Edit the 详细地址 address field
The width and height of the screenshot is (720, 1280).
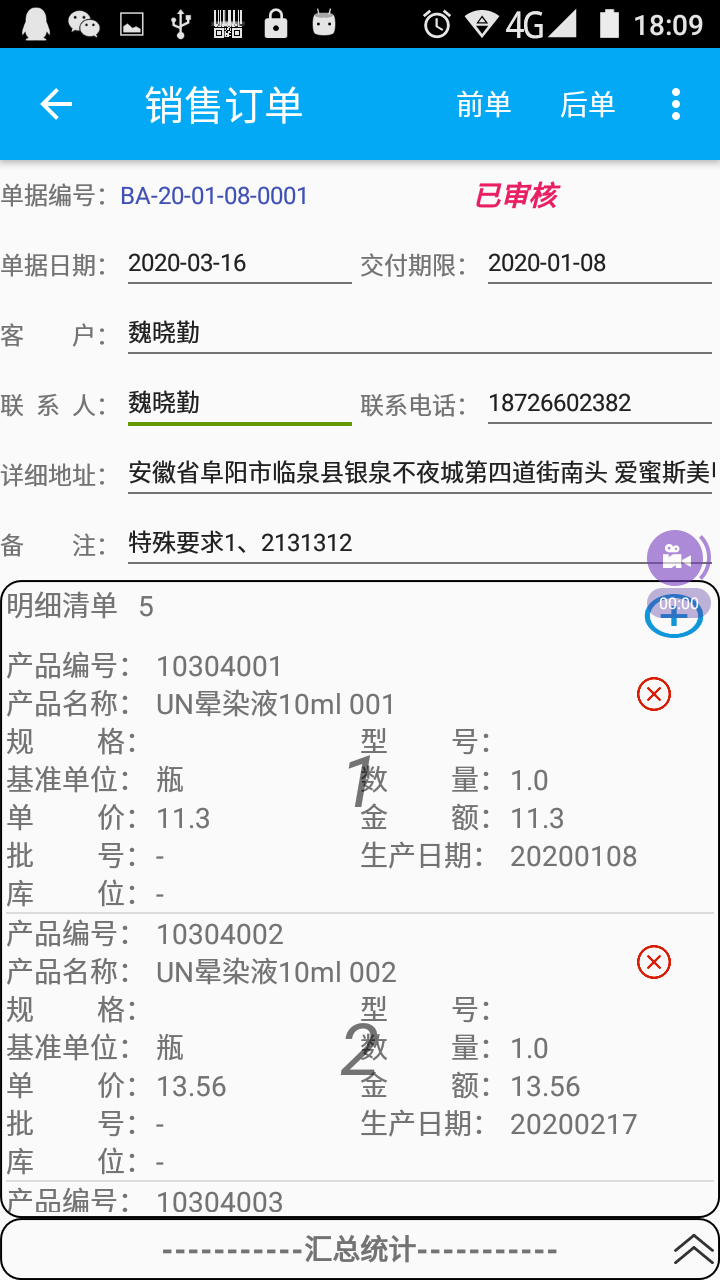coord(419,474)
